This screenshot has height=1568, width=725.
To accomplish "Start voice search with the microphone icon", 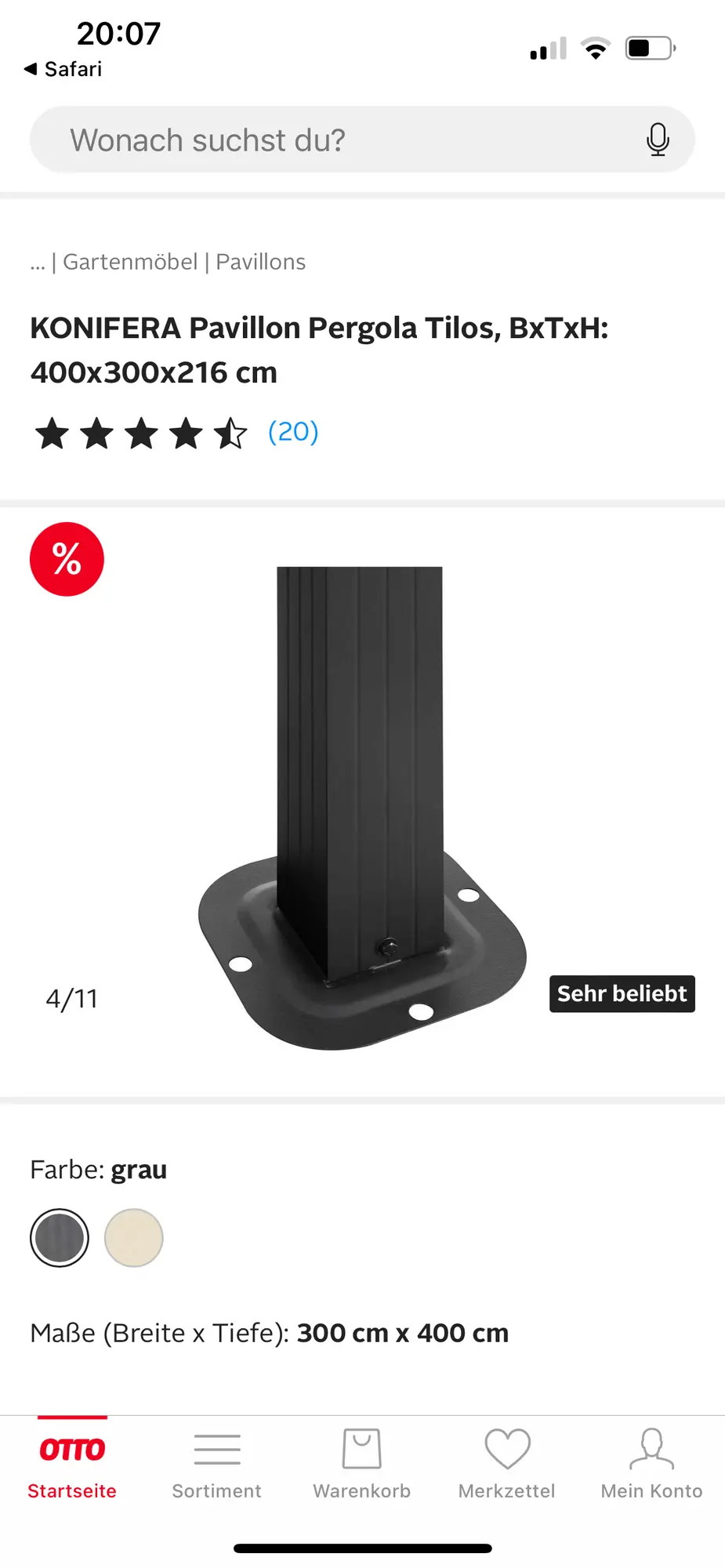I will point(658,140).
